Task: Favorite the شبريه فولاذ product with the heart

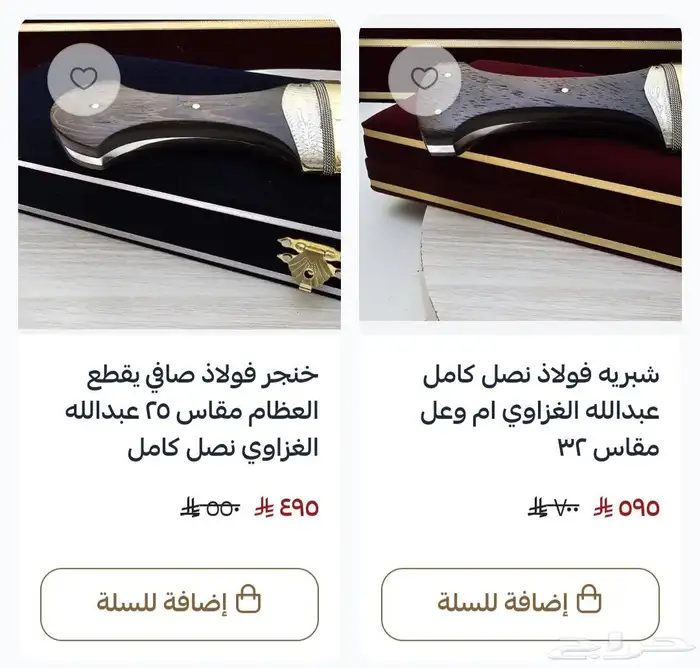Action: (425, 78)
